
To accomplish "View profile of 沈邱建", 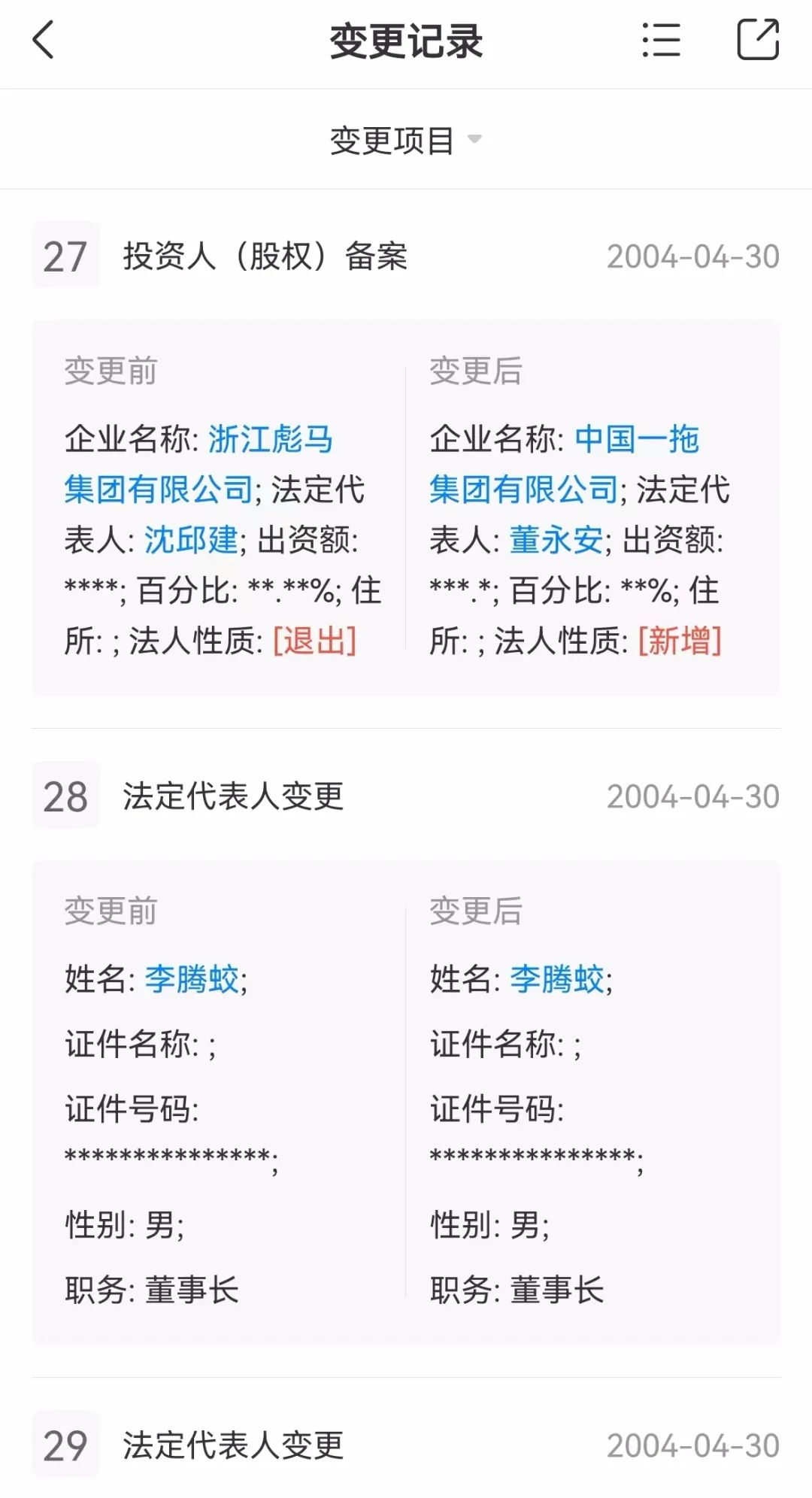I will (x=191, y=540).
